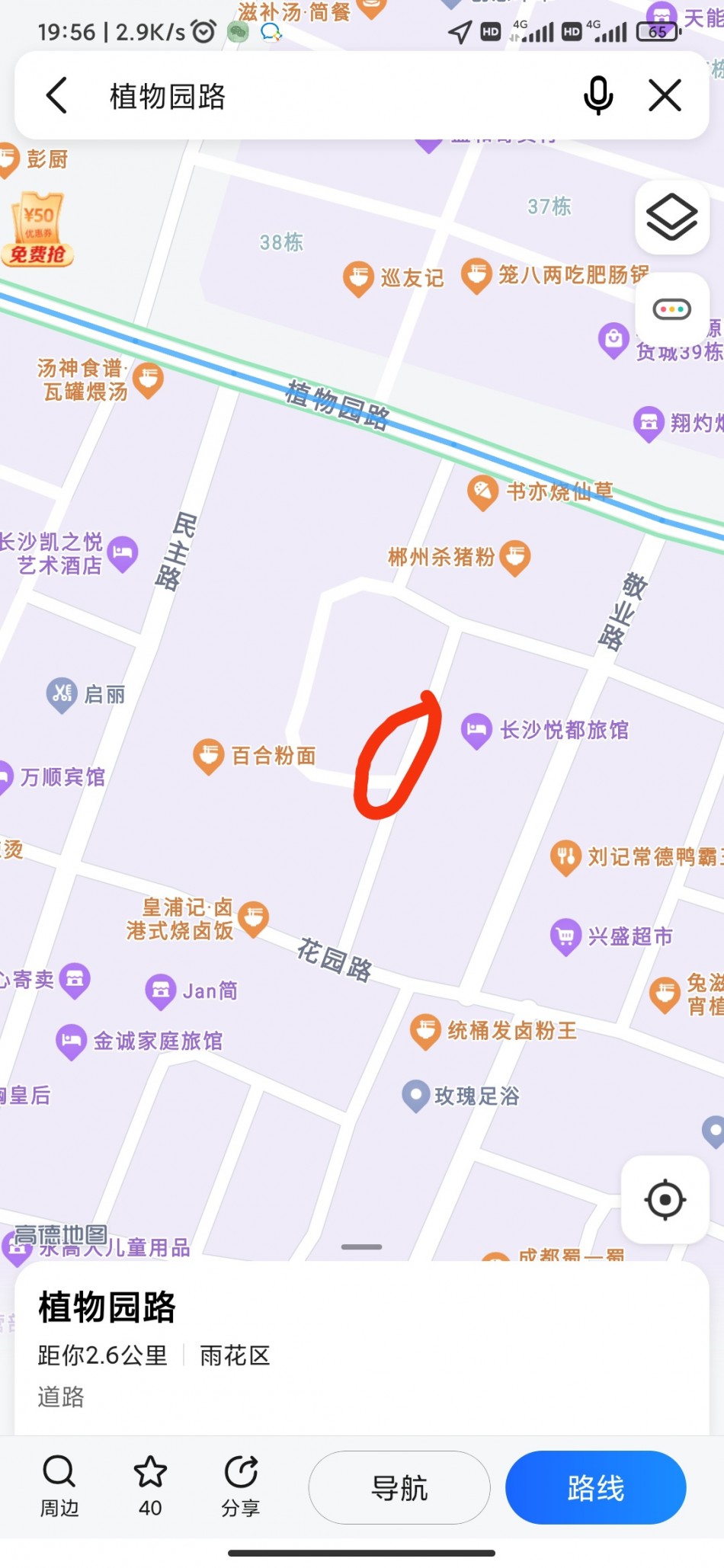Go back from the search result

[x=57, y=96]
